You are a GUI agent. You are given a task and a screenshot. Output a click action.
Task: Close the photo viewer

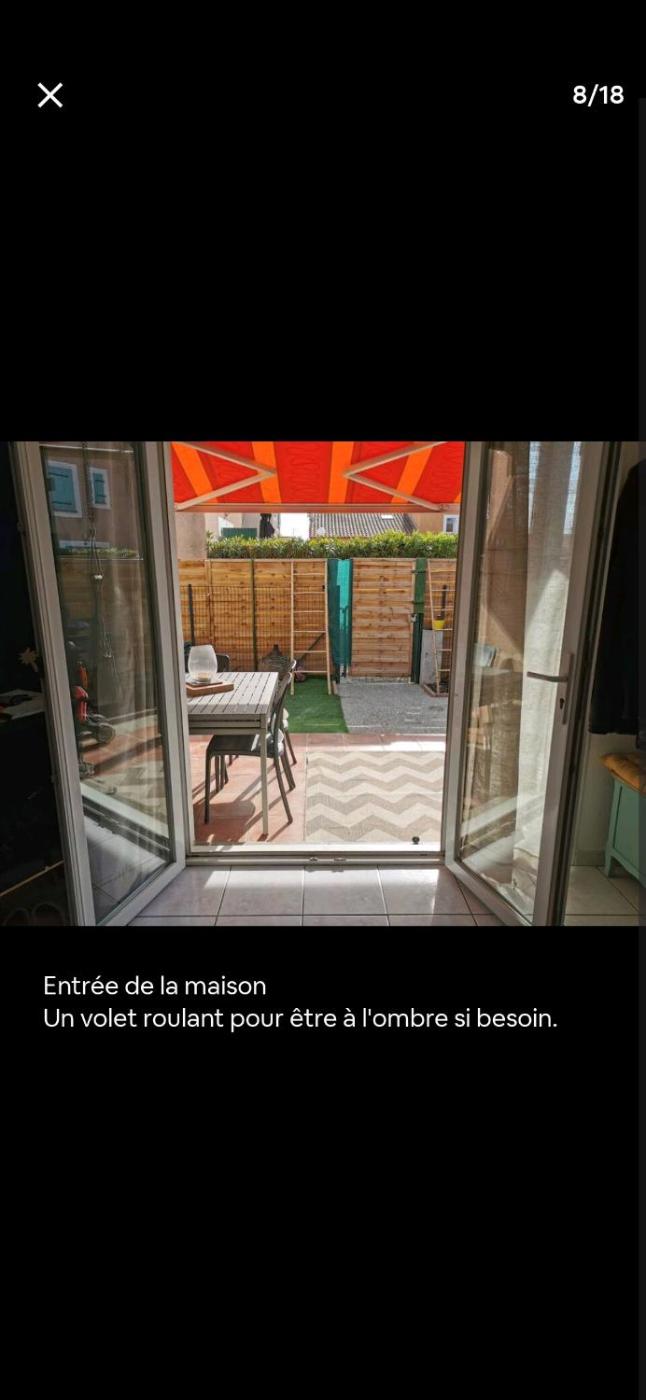coord(50,95)
